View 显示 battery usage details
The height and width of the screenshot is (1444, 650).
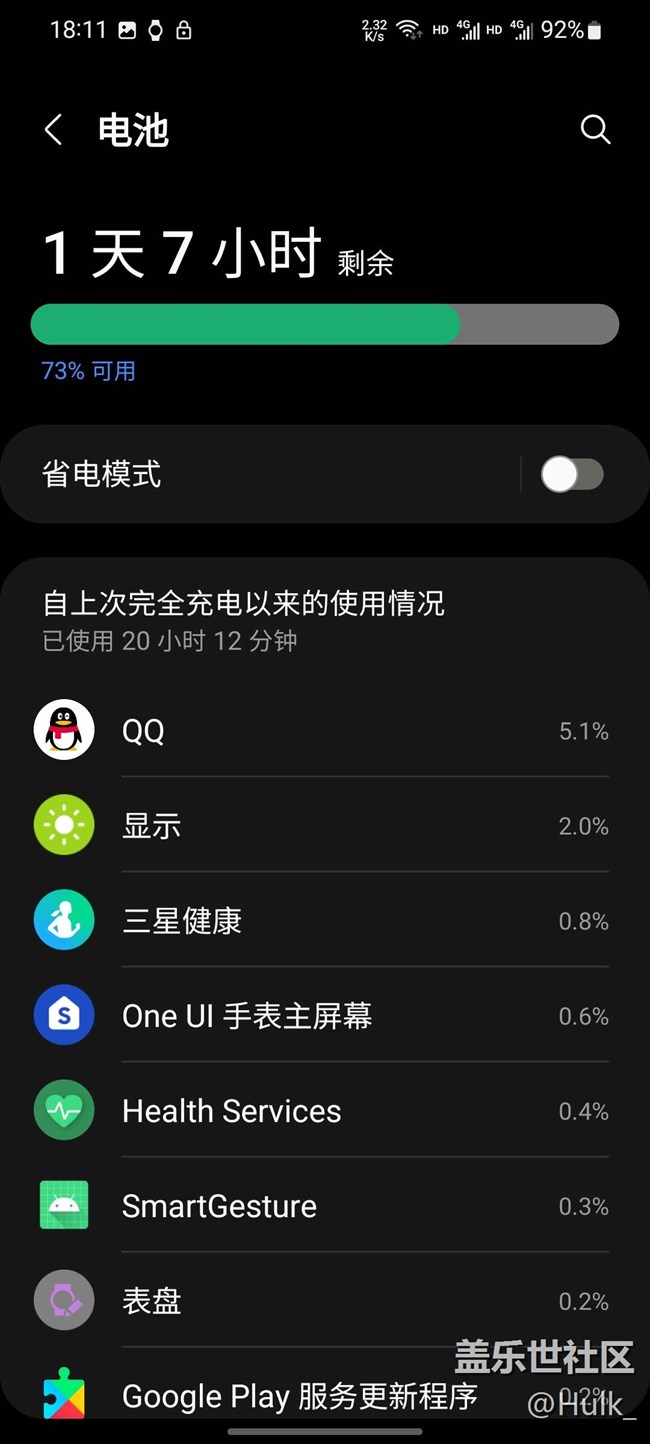pyautogui.click(x=325, y=826)
